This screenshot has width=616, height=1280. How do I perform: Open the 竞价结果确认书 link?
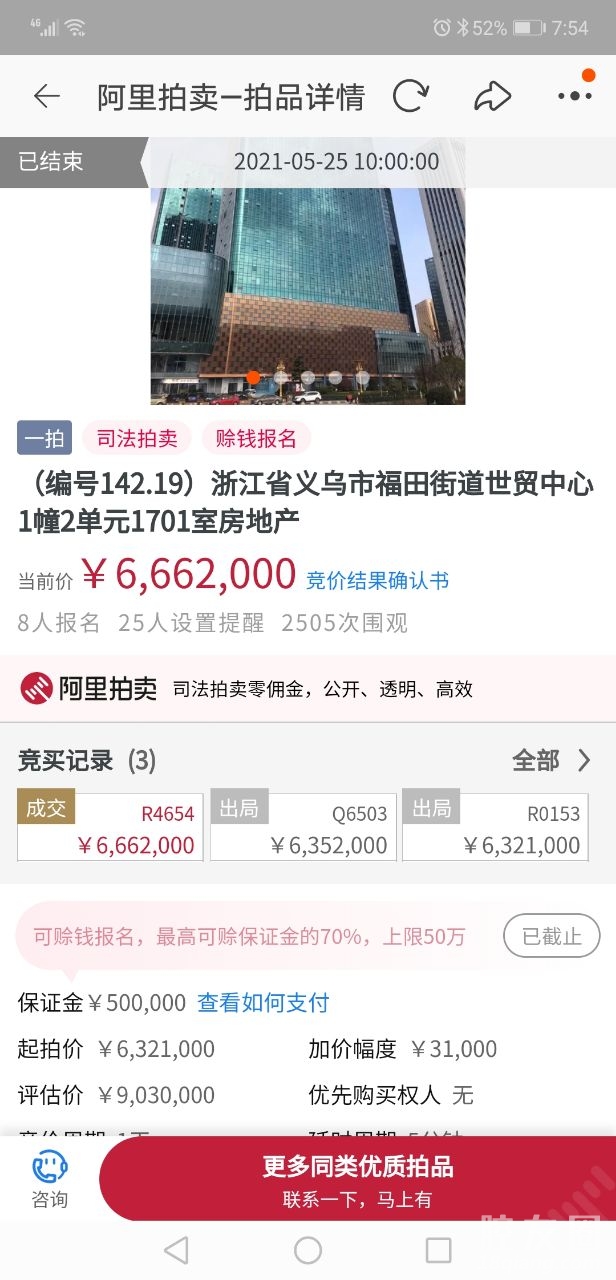(377, 580)
